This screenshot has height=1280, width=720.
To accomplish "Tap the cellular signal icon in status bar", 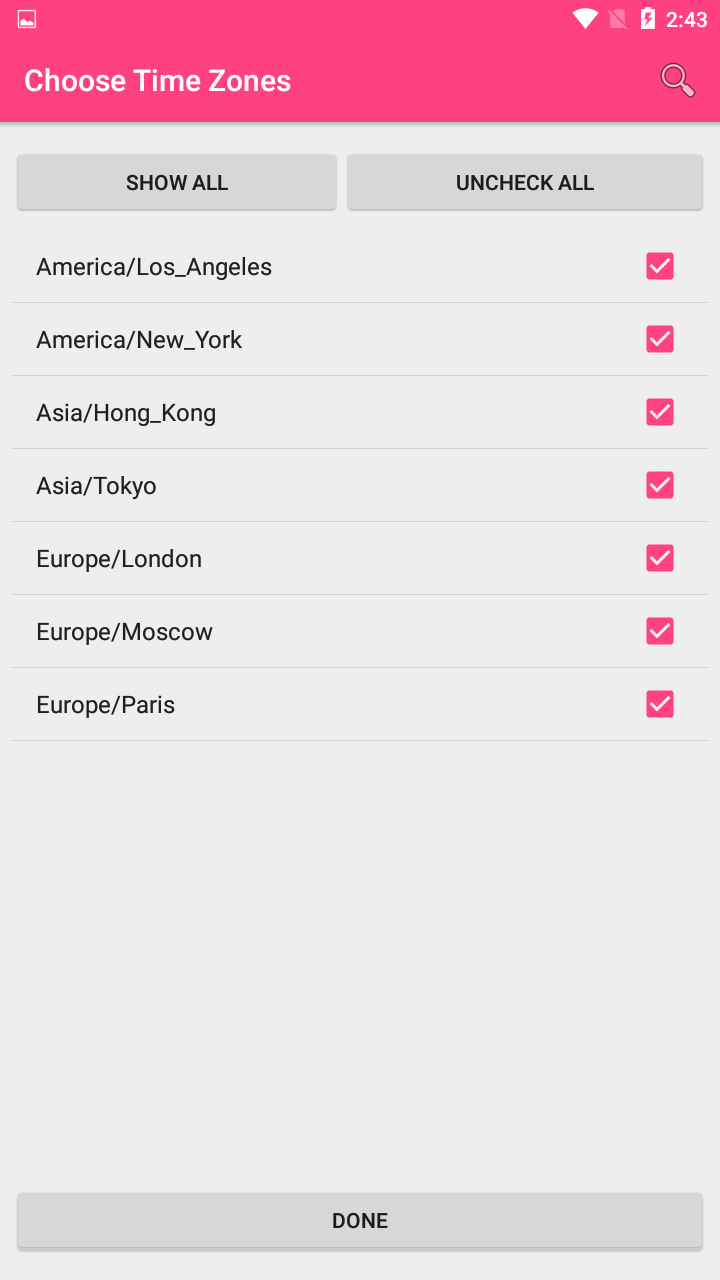I will (617, 17).
